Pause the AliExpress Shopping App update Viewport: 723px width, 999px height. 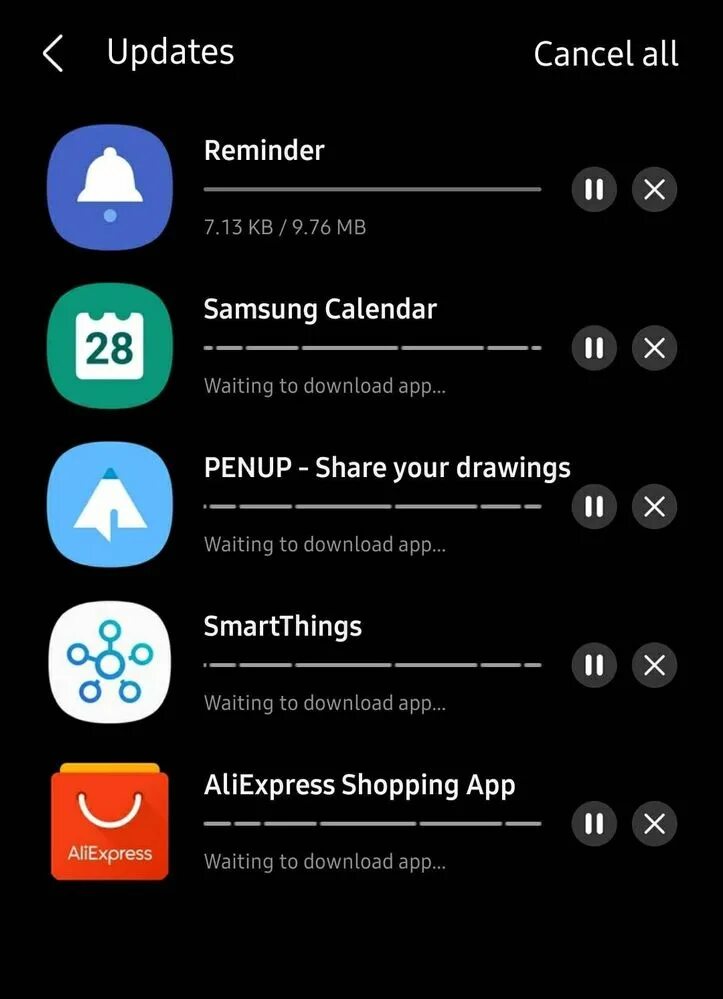click(x=594, y=824)
